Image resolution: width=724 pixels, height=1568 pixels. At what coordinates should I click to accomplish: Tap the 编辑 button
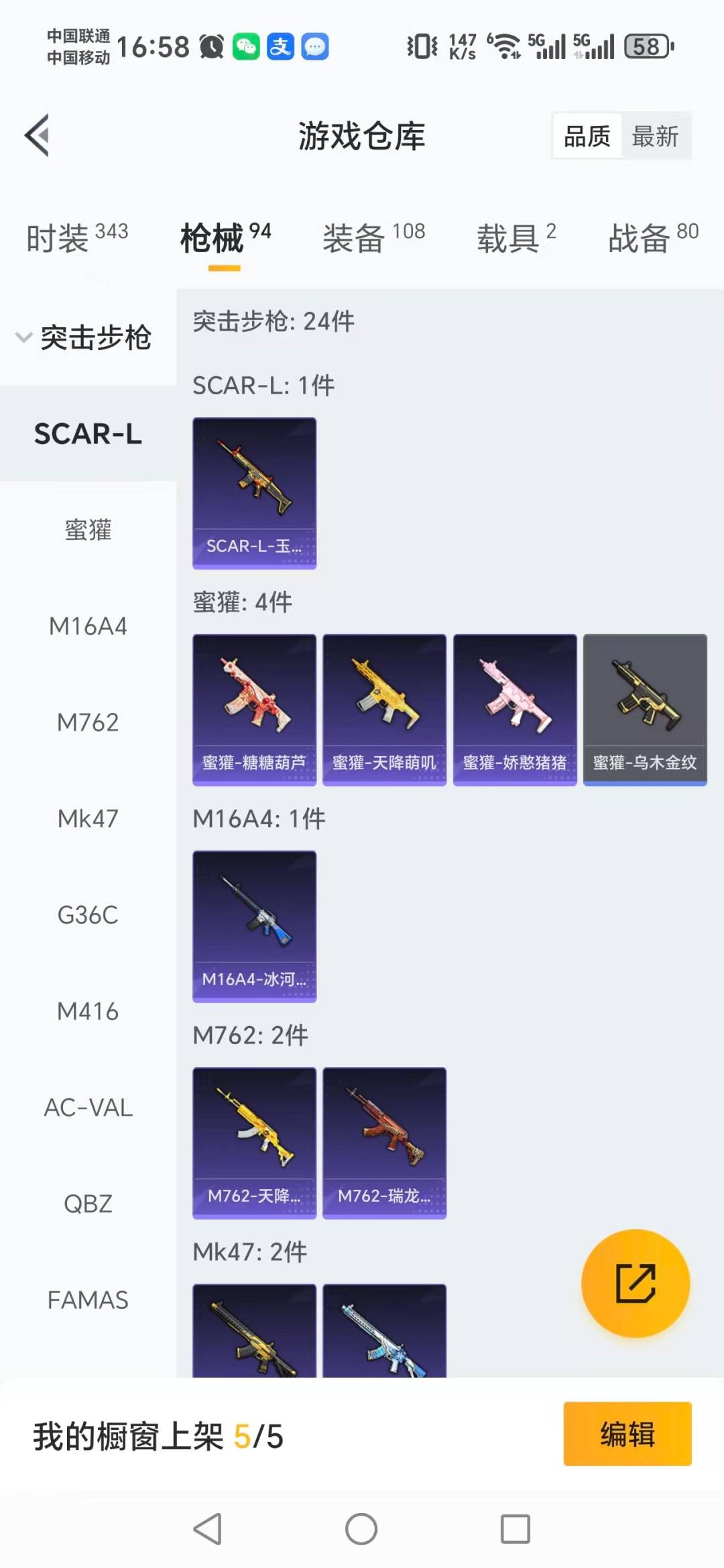[627, 1434]
